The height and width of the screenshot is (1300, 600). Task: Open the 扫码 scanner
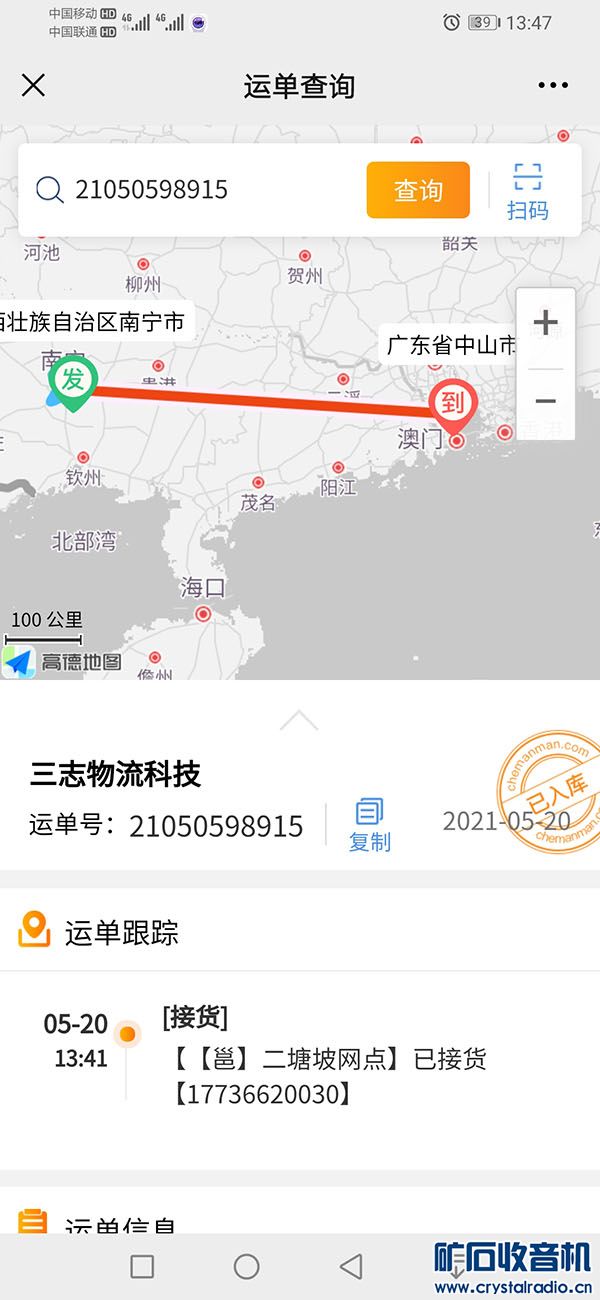click(x=527, y=191)
